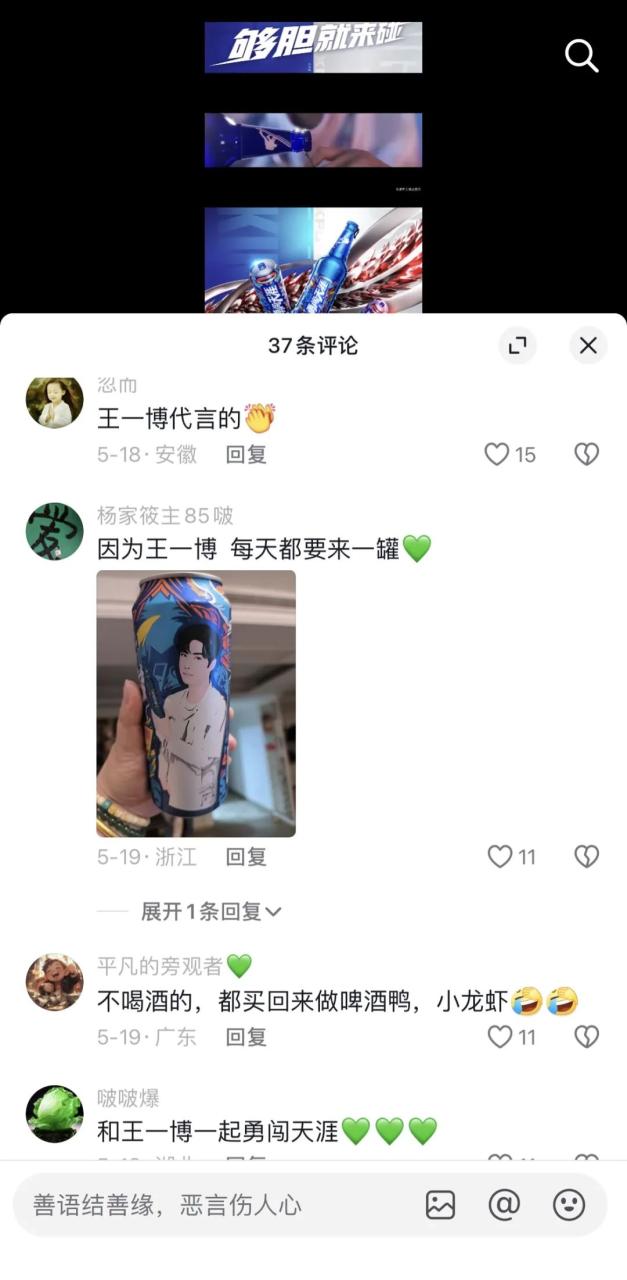Like the comment 王一博代言的
Viewport: 627px width, 1280px height.
[498, 454]
